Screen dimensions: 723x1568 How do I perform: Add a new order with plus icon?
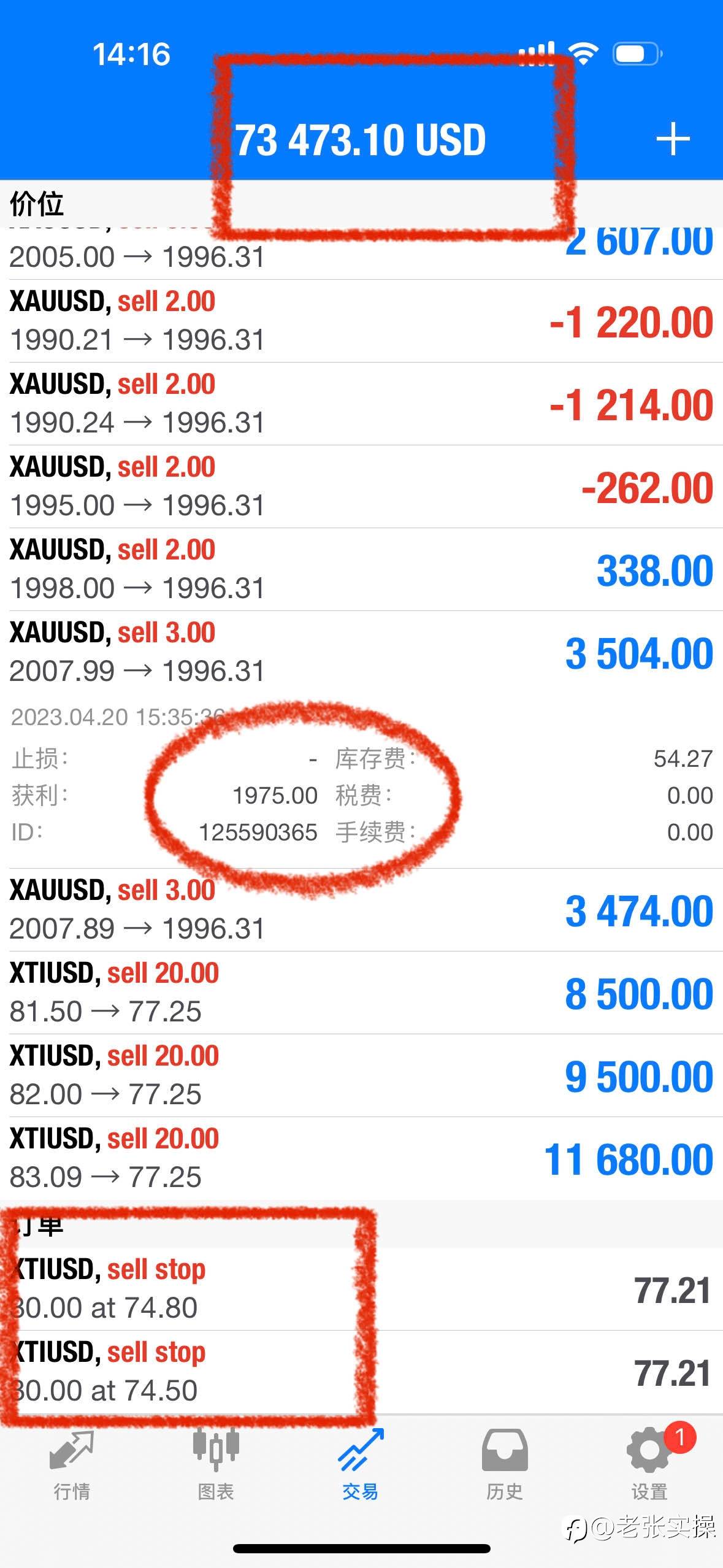click(673, 139)
